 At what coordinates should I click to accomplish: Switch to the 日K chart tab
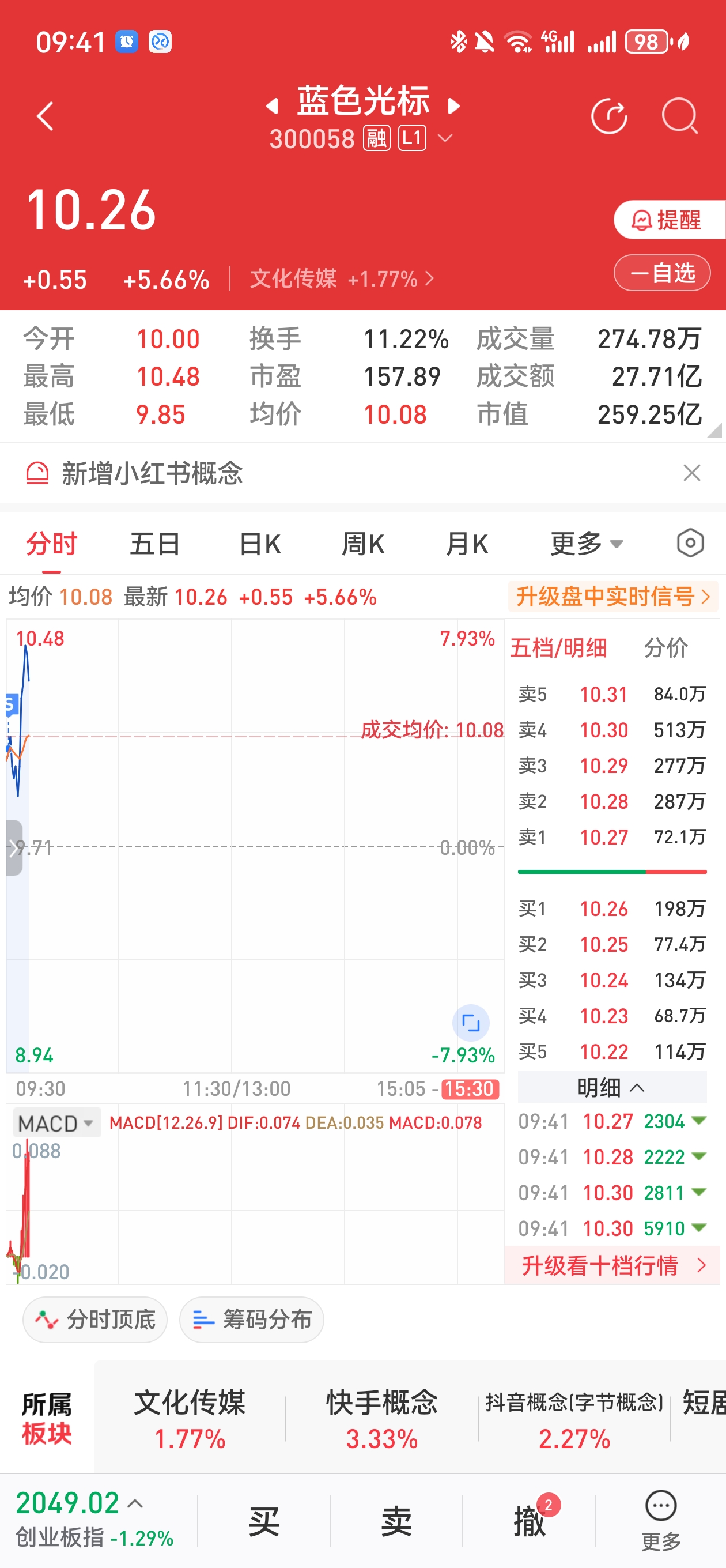click(260, 544)
